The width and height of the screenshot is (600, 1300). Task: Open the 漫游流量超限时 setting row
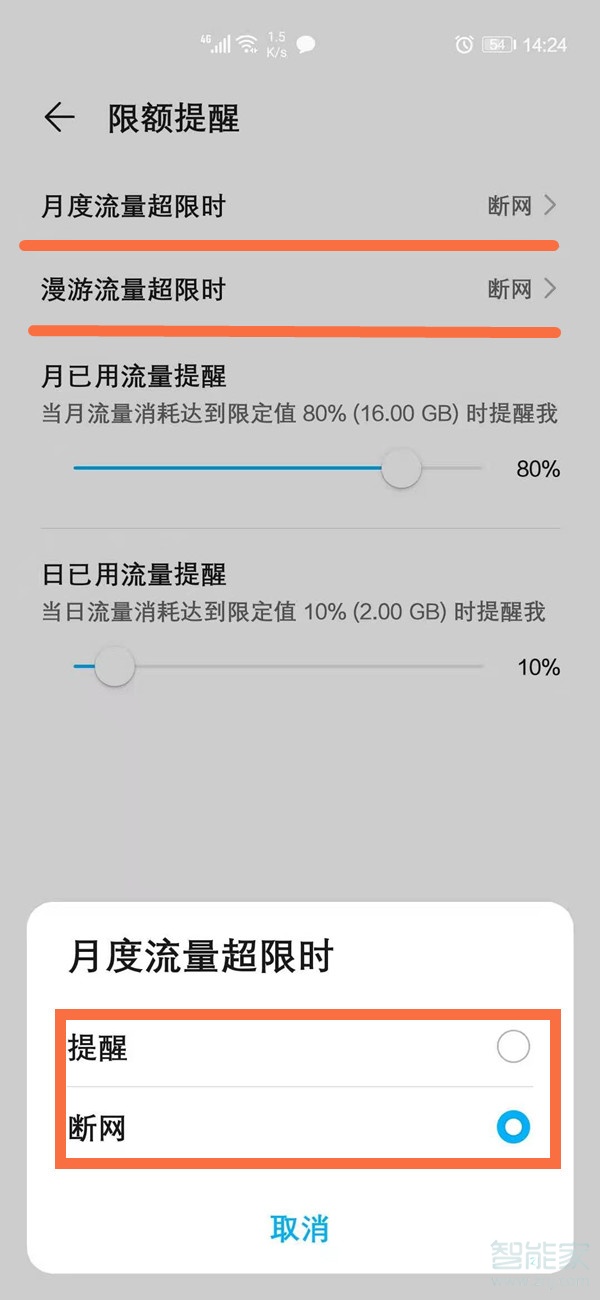[x=299, y=290]
